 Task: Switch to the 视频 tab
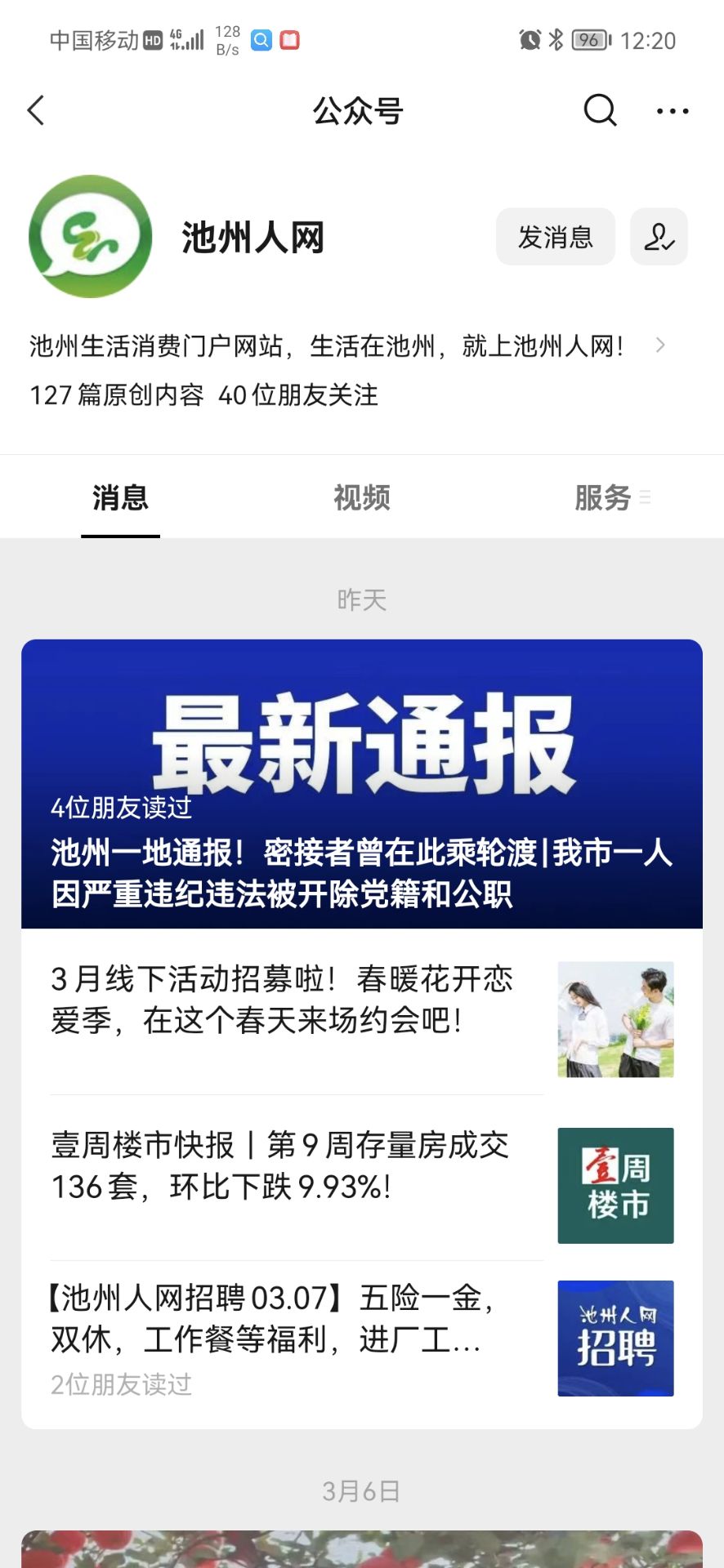point(361,497)
